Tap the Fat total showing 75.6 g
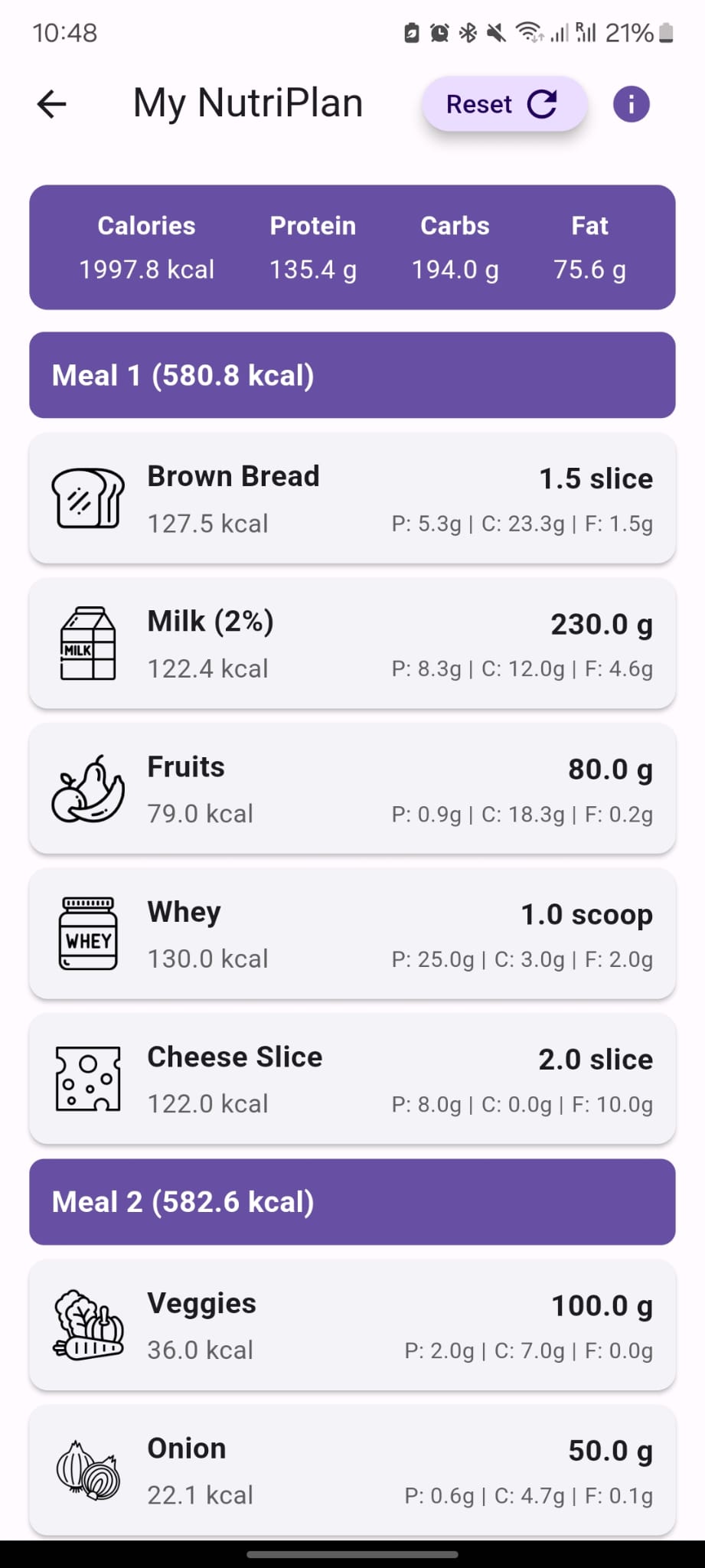Screen dimensions: 705x1568 tap(589, 269)
